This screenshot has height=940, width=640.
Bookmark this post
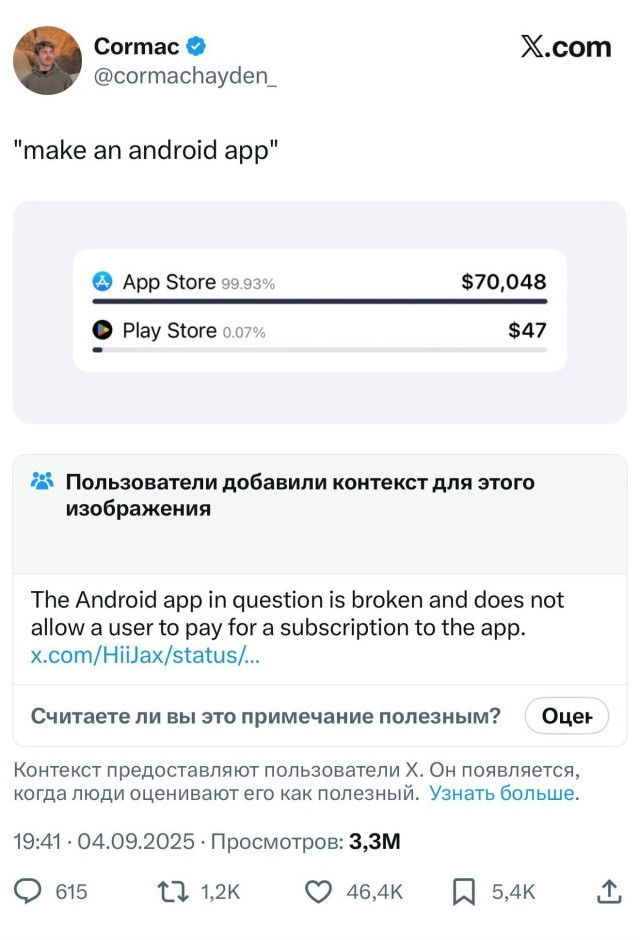pyautogui.click(x=464, y=892)
